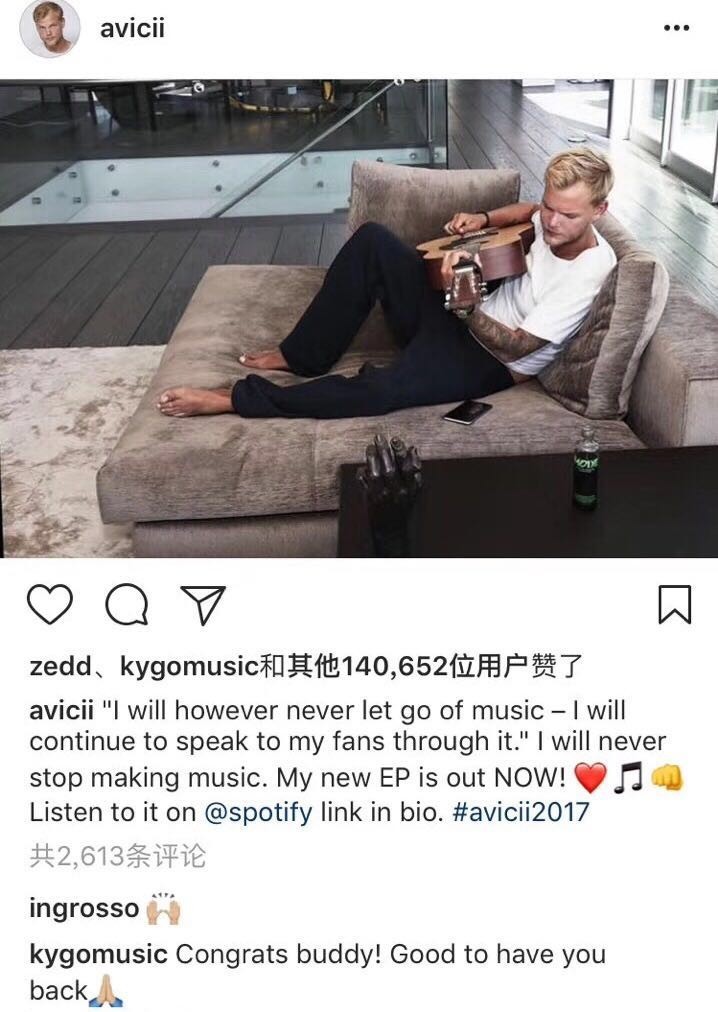Open kygomusic's profile from the comment
The width and height of the screenshot is (718, 1012).
[x=98, y=954]
